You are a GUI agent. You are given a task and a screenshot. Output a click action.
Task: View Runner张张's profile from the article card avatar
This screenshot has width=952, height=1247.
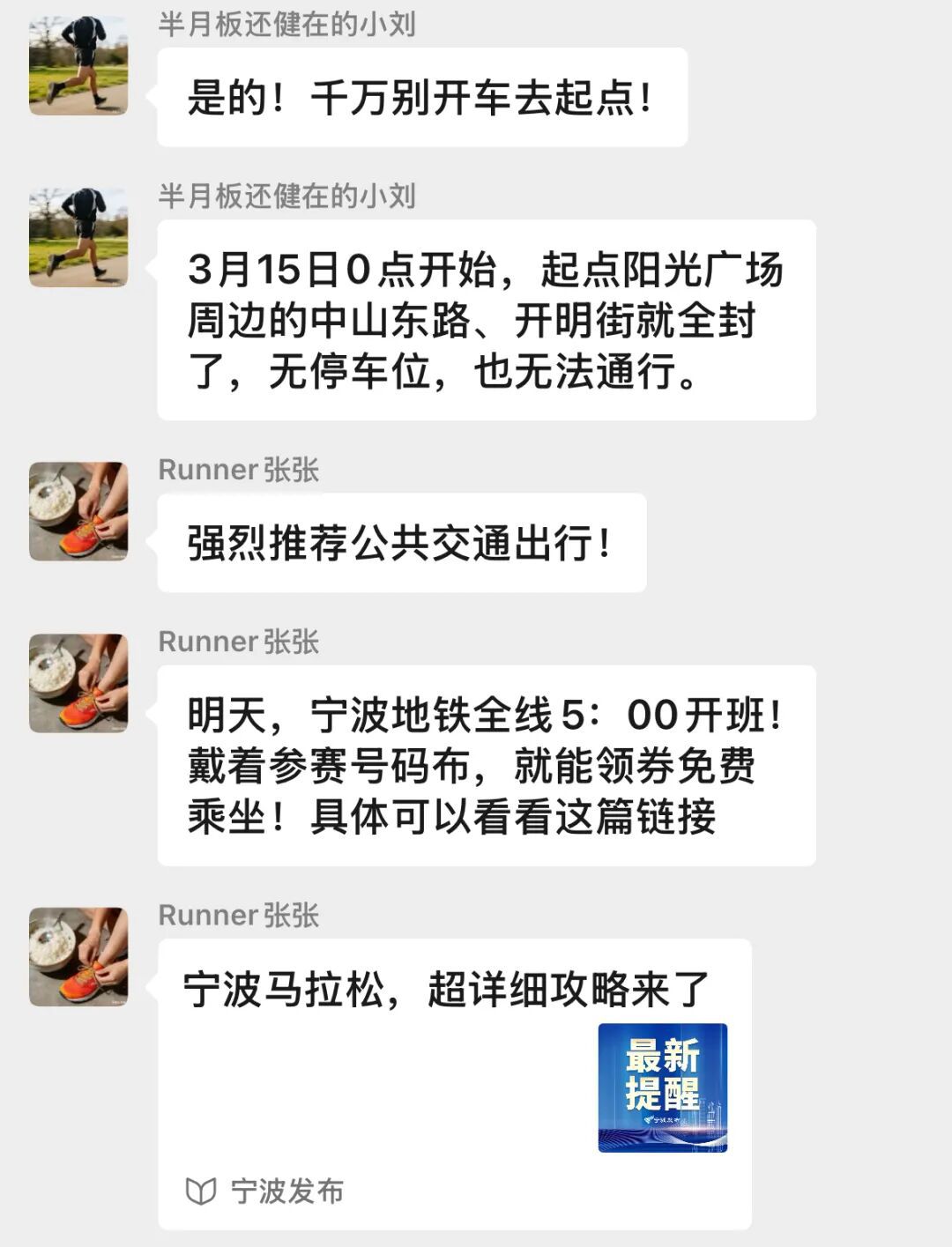pyautogui.click(x=78, y=957)
